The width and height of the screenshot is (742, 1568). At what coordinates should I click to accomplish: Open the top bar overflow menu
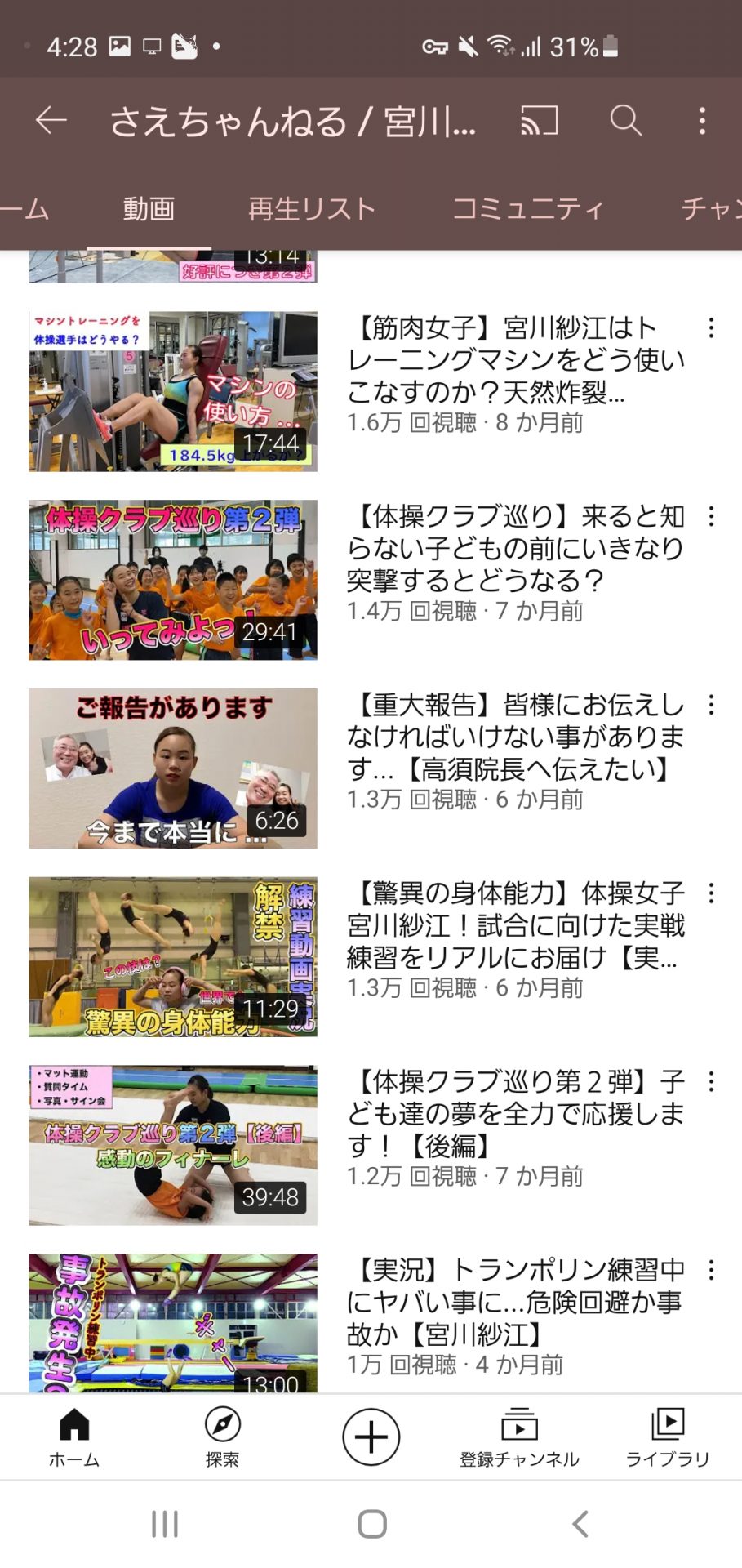702,121
